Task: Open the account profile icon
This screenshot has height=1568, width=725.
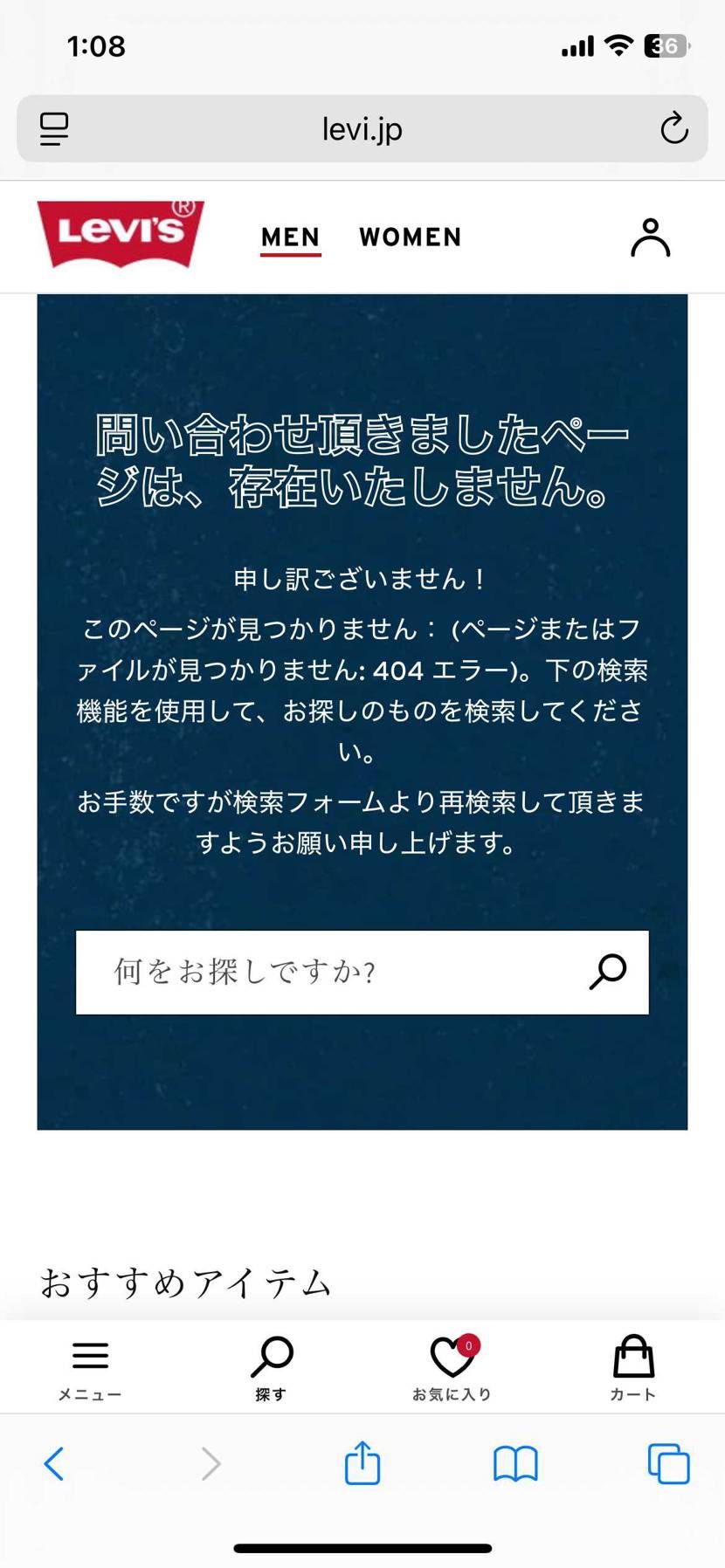Action: (x=650, y=237)
